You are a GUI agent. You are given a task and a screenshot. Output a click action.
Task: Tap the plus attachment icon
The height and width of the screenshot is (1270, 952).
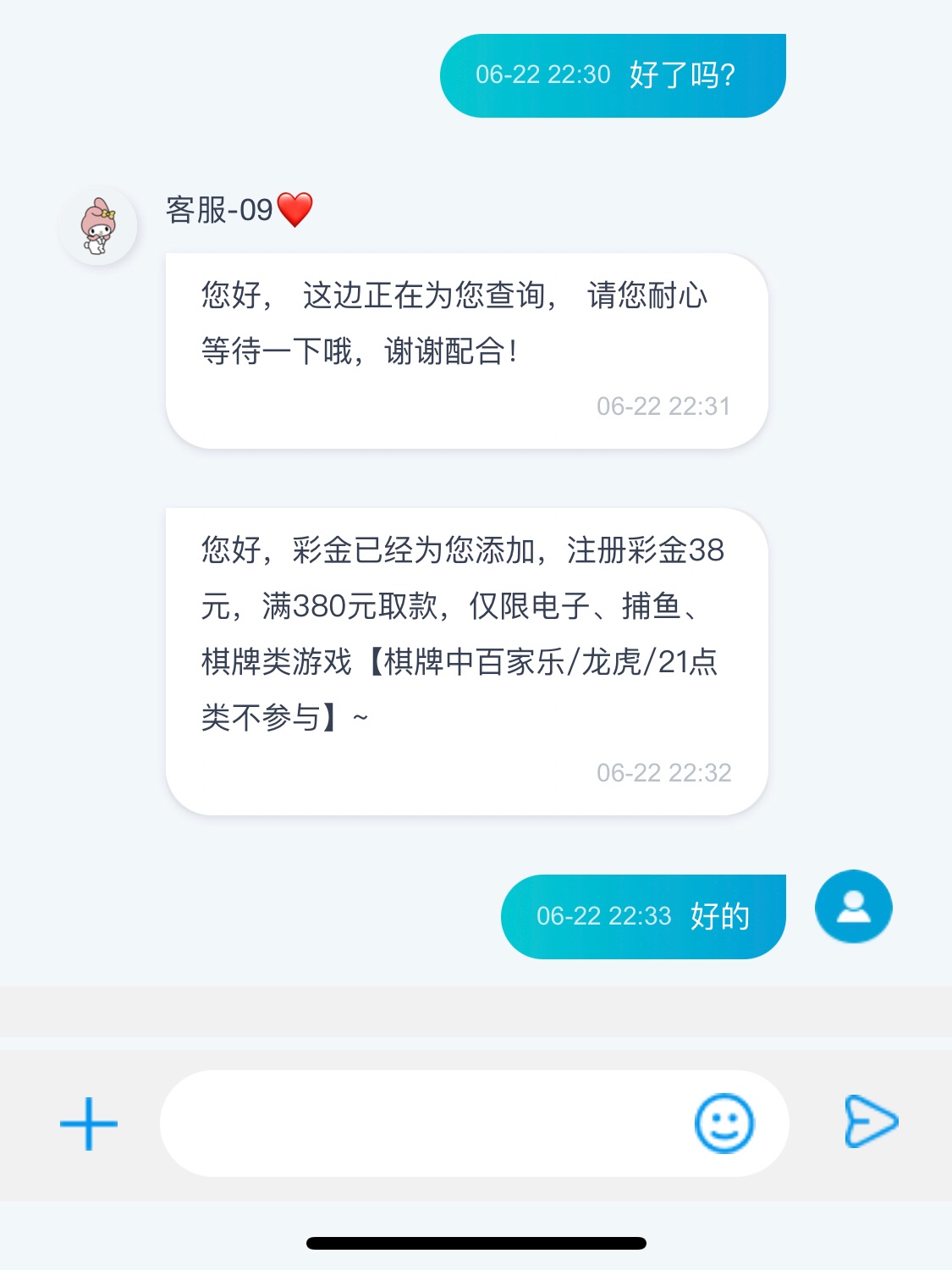coord(89,1124)
